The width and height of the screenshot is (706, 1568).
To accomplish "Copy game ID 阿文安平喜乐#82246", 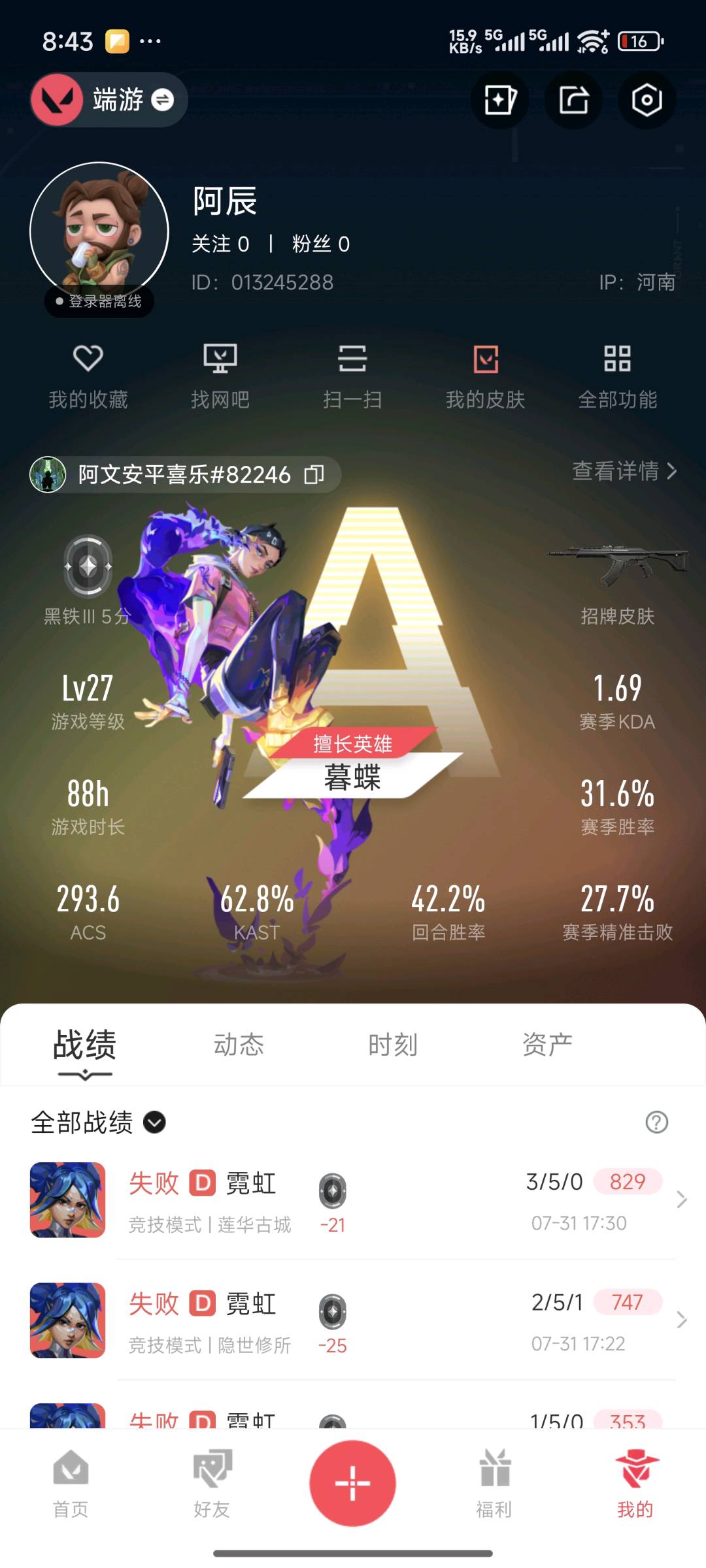I will tap(314, 474).
